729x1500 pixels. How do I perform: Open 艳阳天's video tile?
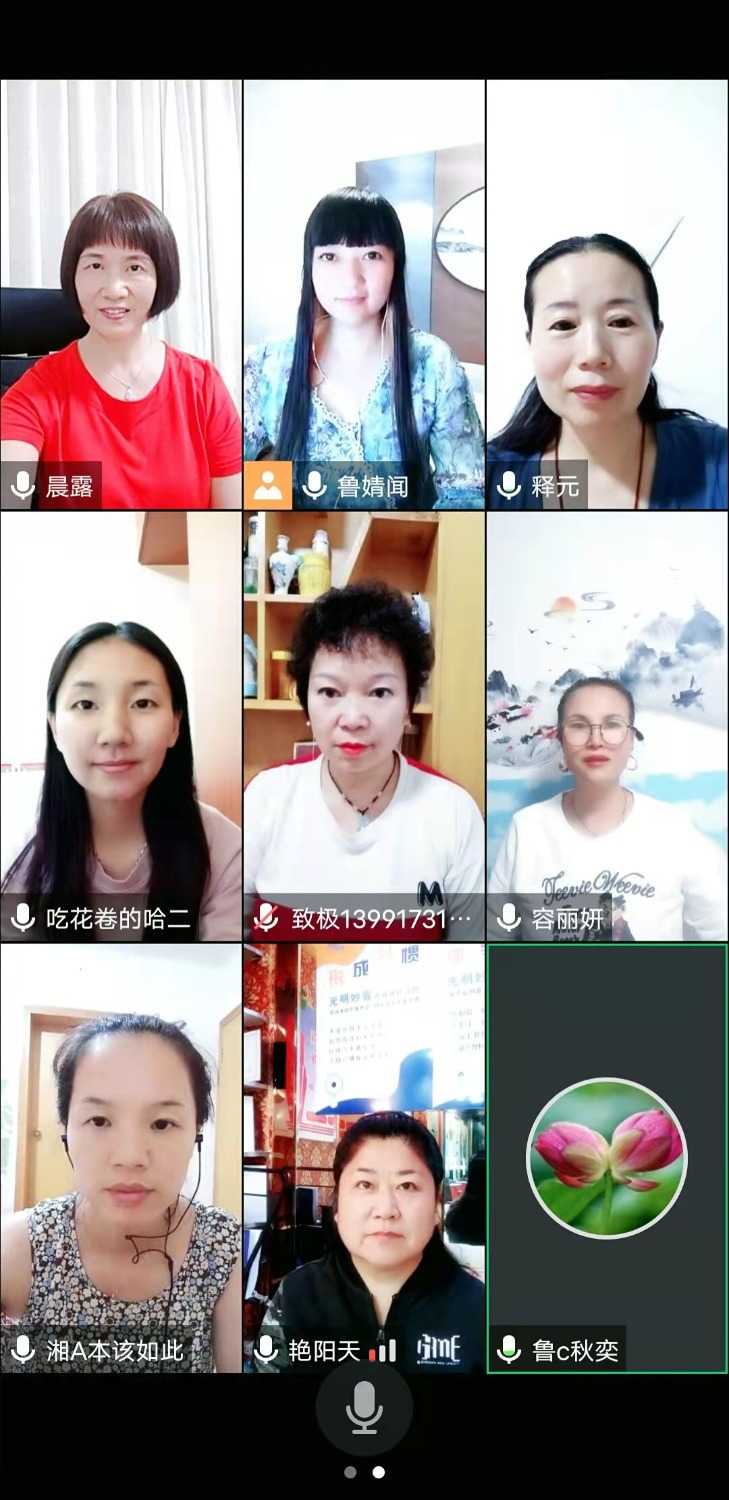coord(364,1155)
